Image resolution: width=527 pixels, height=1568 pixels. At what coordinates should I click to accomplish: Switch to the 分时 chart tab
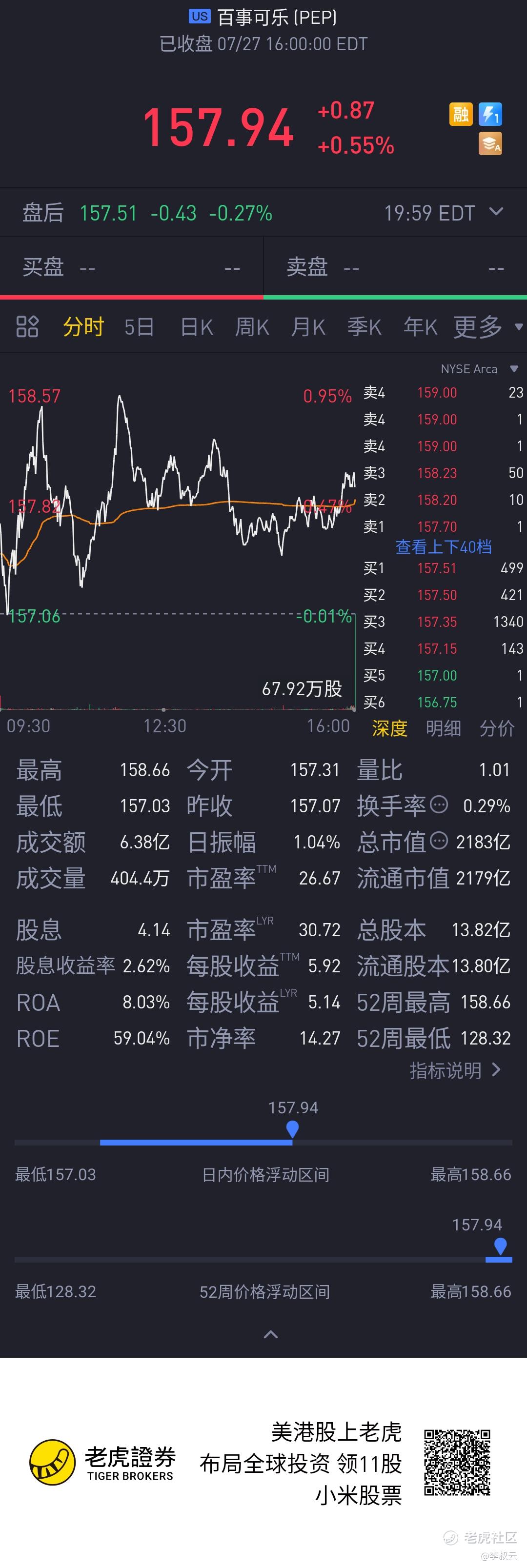tap(83, 327)
